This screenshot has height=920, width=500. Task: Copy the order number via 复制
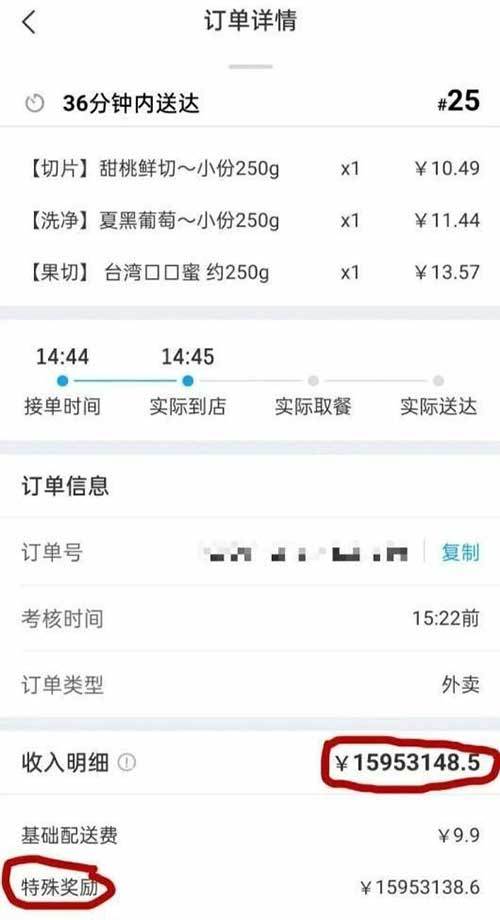coord(460,552)
